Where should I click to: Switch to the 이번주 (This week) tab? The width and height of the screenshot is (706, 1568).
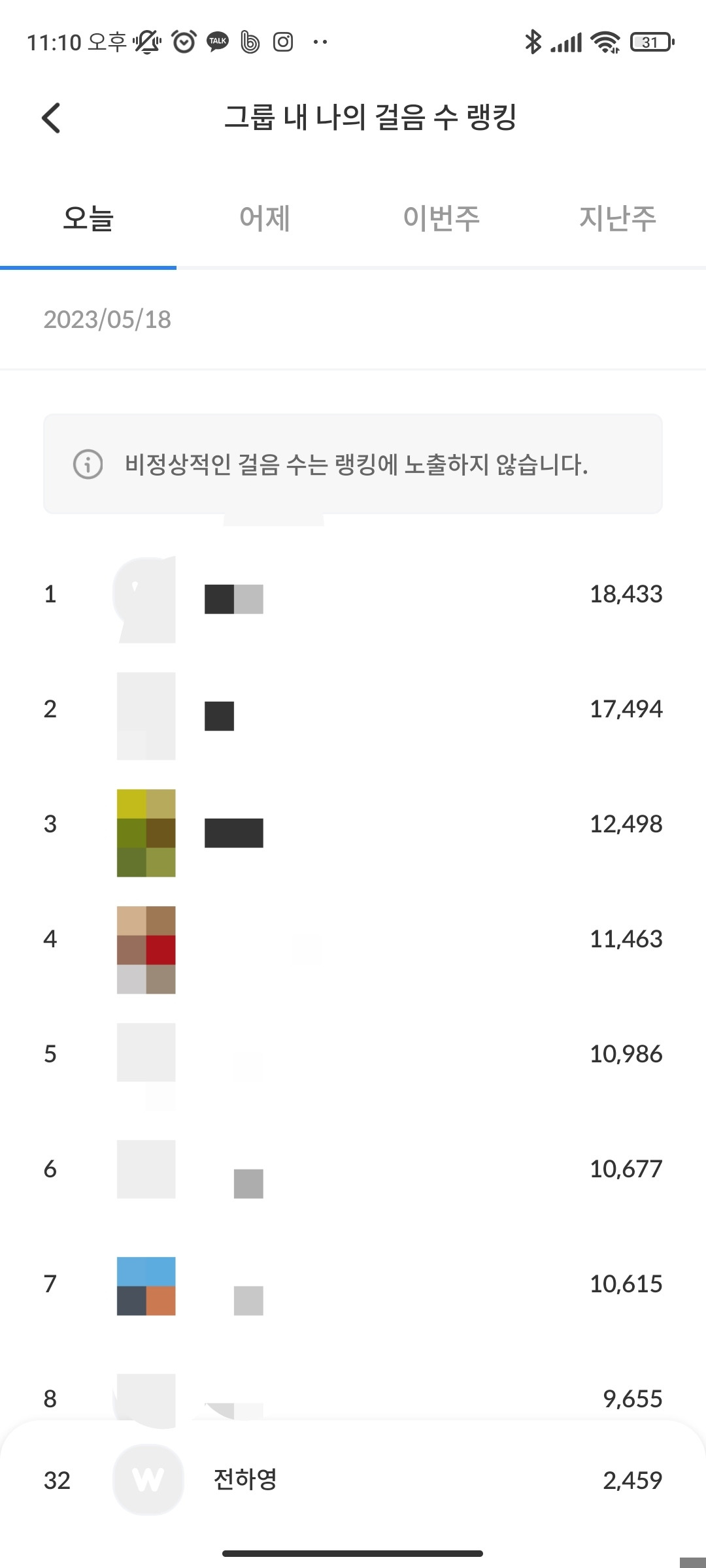[441, 218]
